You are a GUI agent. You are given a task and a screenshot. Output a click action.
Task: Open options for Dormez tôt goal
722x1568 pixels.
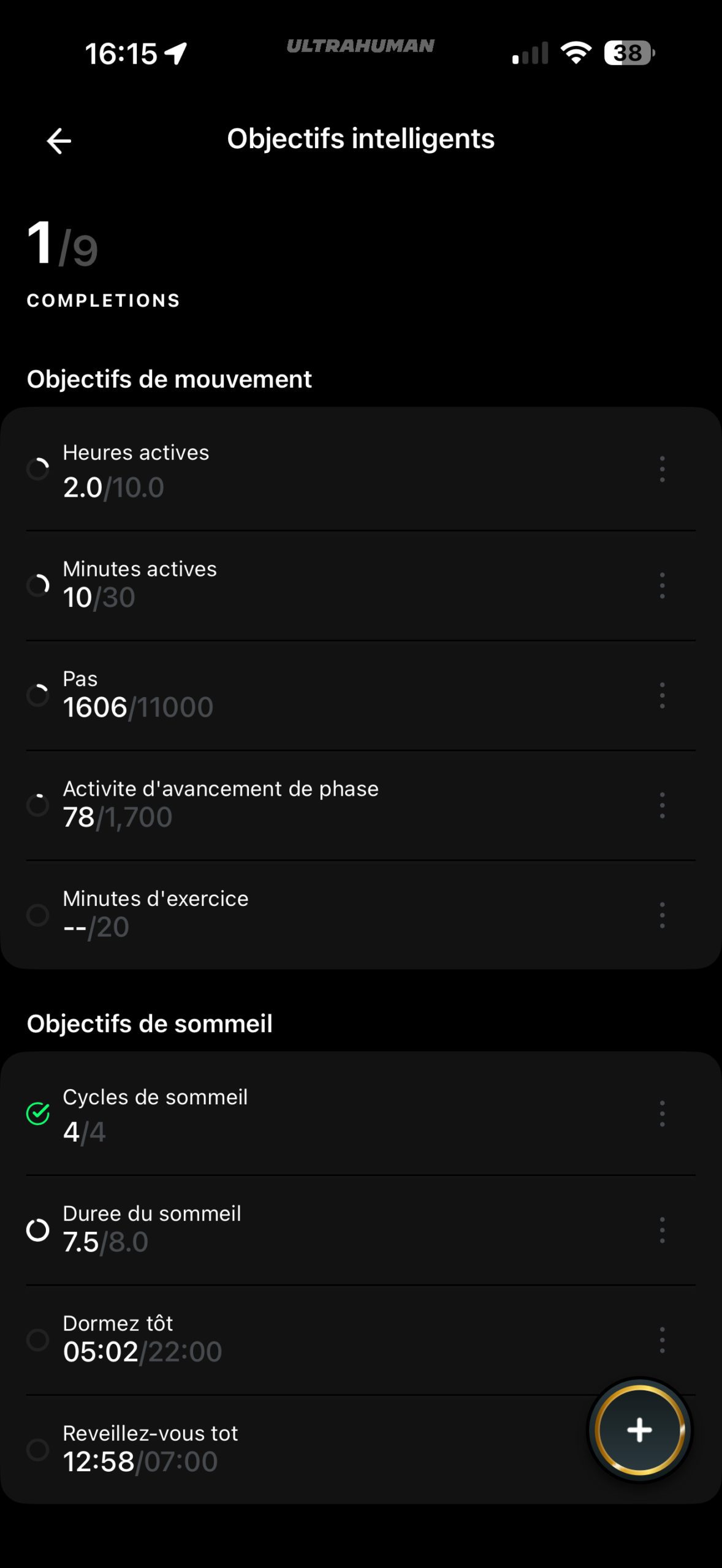click(x=662, y=1340)
